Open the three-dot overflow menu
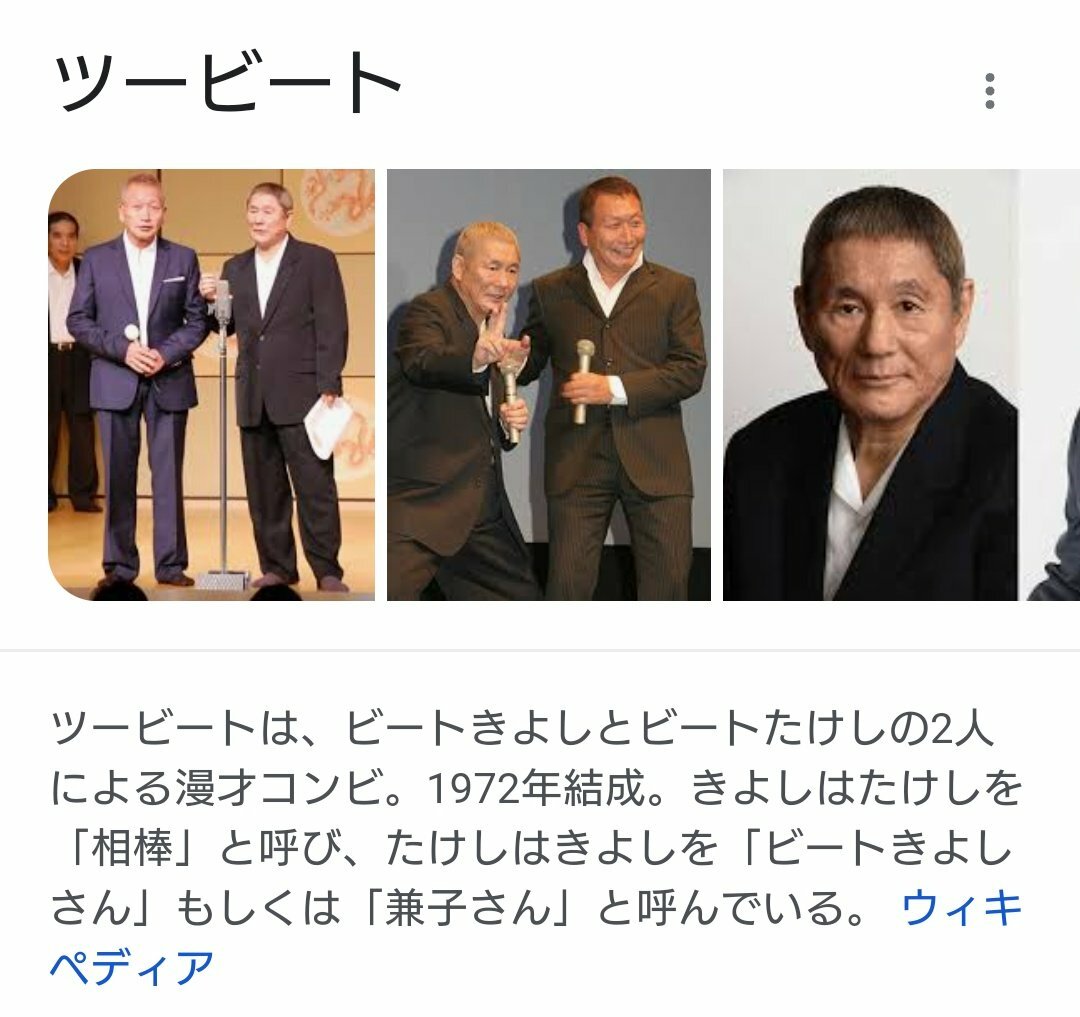1080x1017 pixels. coord(989,91)
